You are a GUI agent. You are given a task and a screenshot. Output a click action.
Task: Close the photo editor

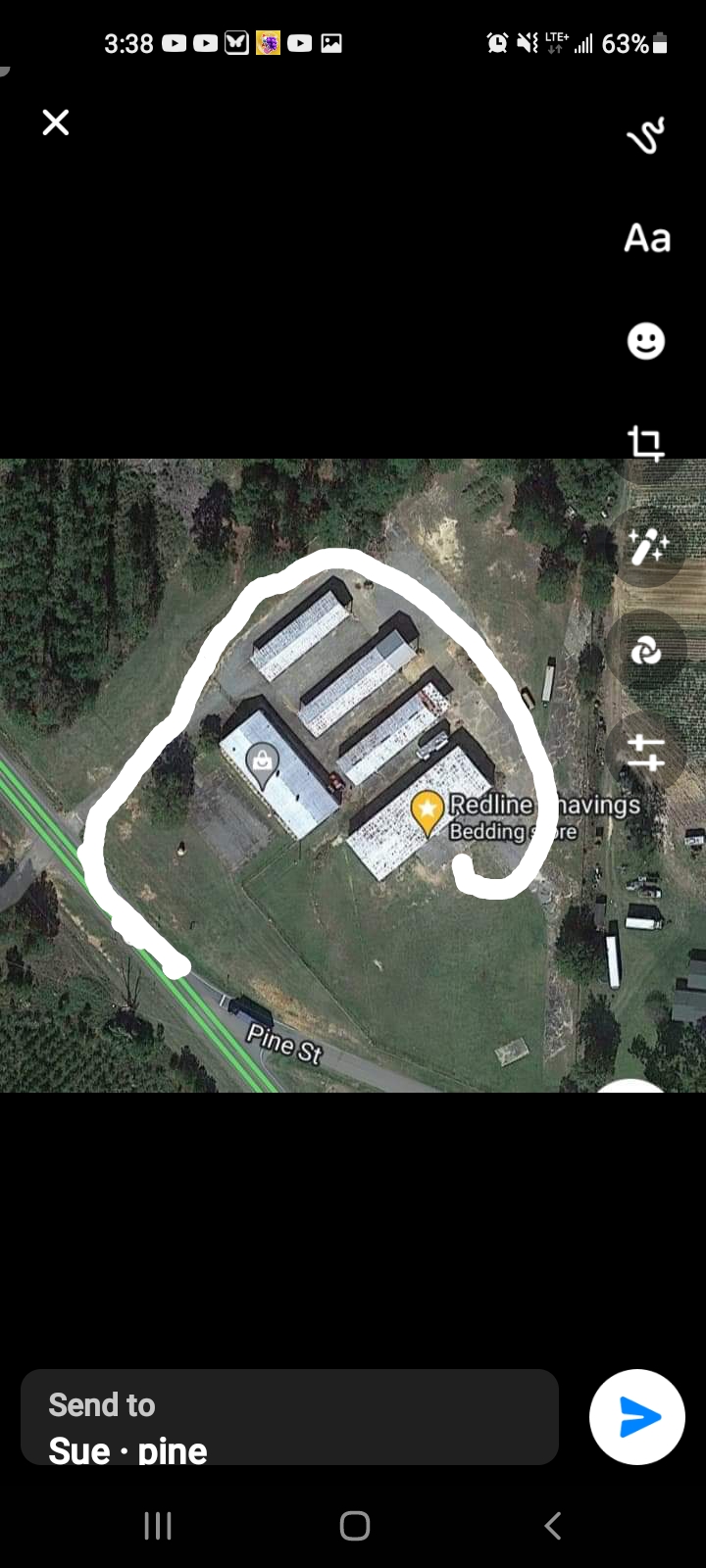[56, 122]
